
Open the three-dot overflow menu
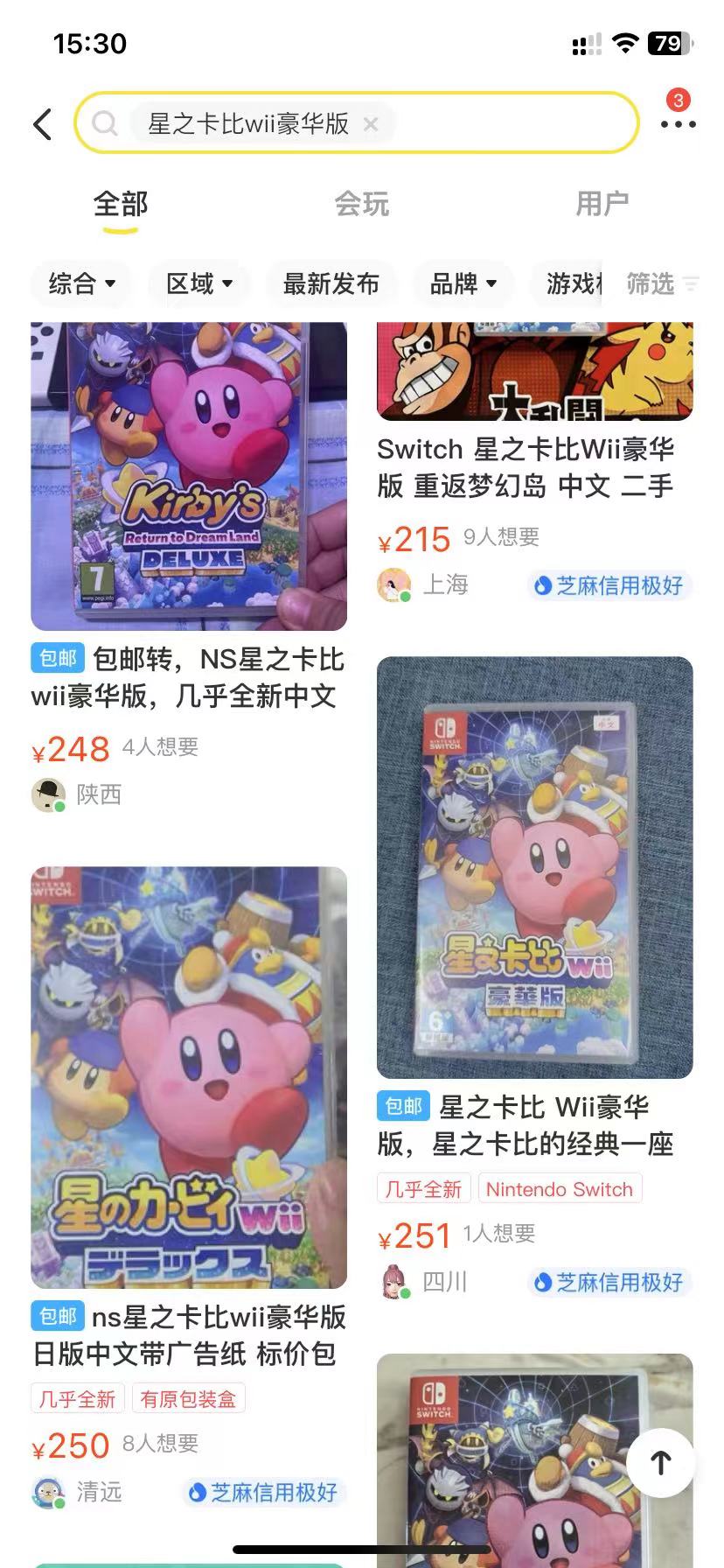(678, 124)
